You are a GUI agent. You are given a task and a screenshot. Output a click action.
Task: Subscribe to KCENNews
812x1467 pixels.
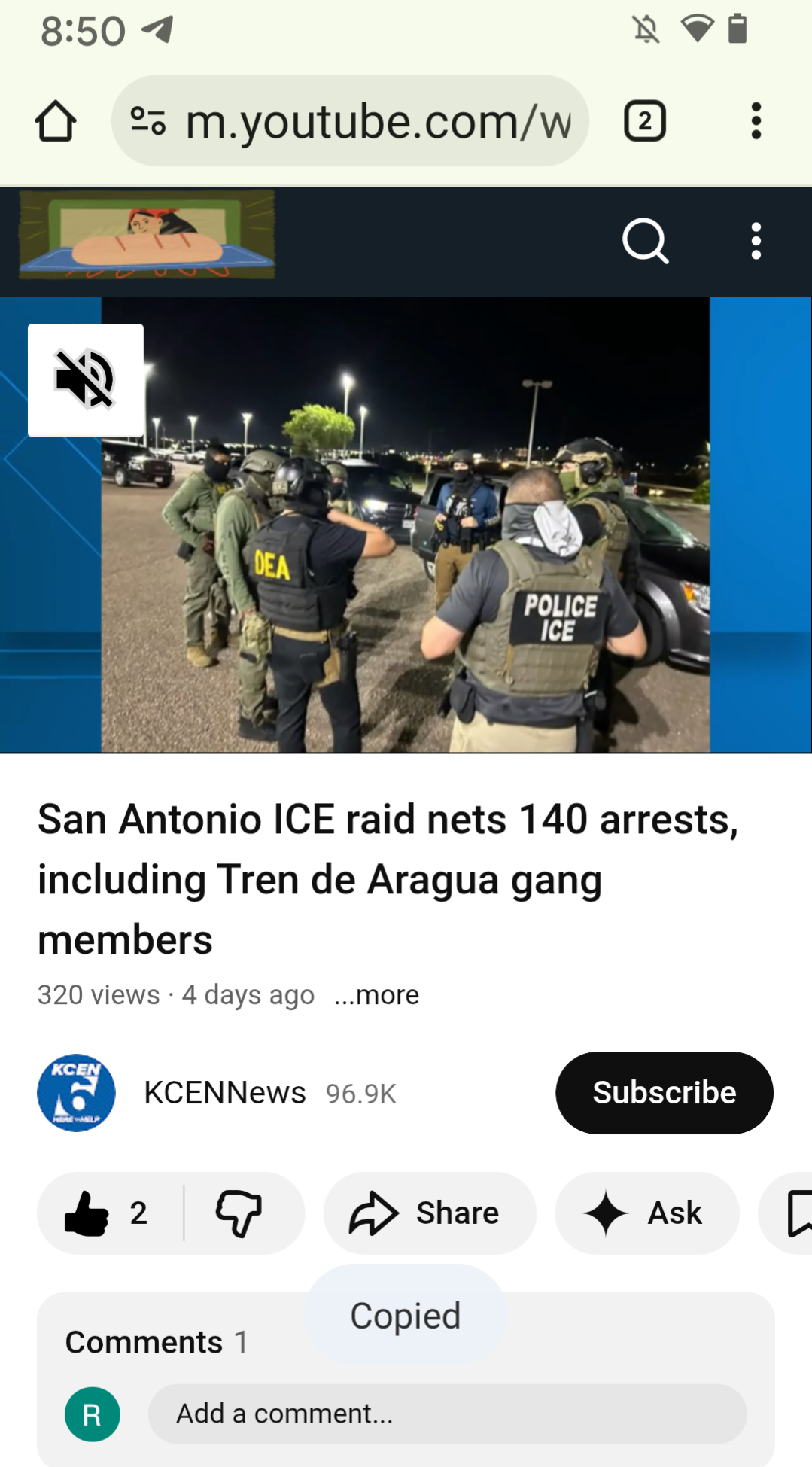[x=664, y=1093]
